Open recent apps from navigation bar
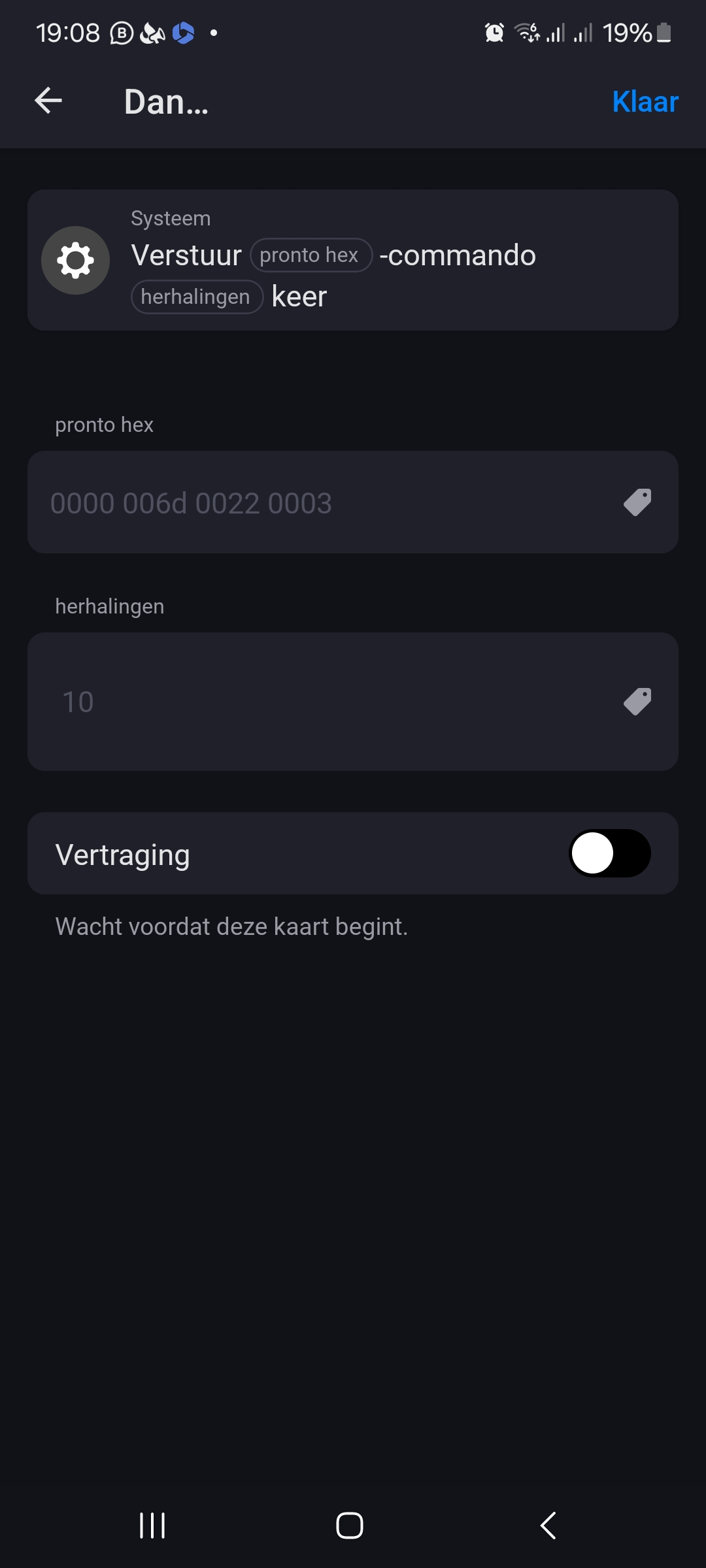Screen dimensions: 706x1568 click(152, 1526)
